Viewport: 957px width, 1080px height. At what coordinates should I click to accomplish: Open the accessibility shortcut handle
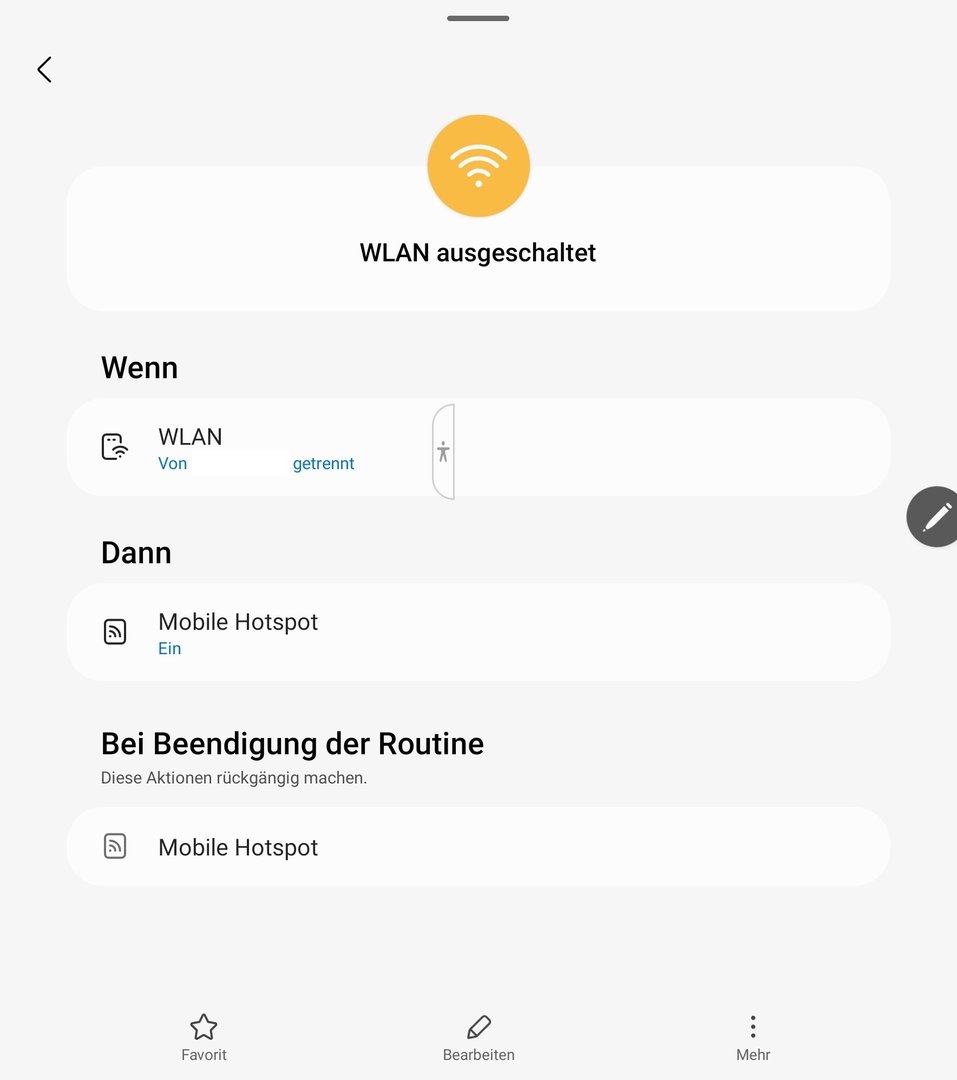coord(444,451)
